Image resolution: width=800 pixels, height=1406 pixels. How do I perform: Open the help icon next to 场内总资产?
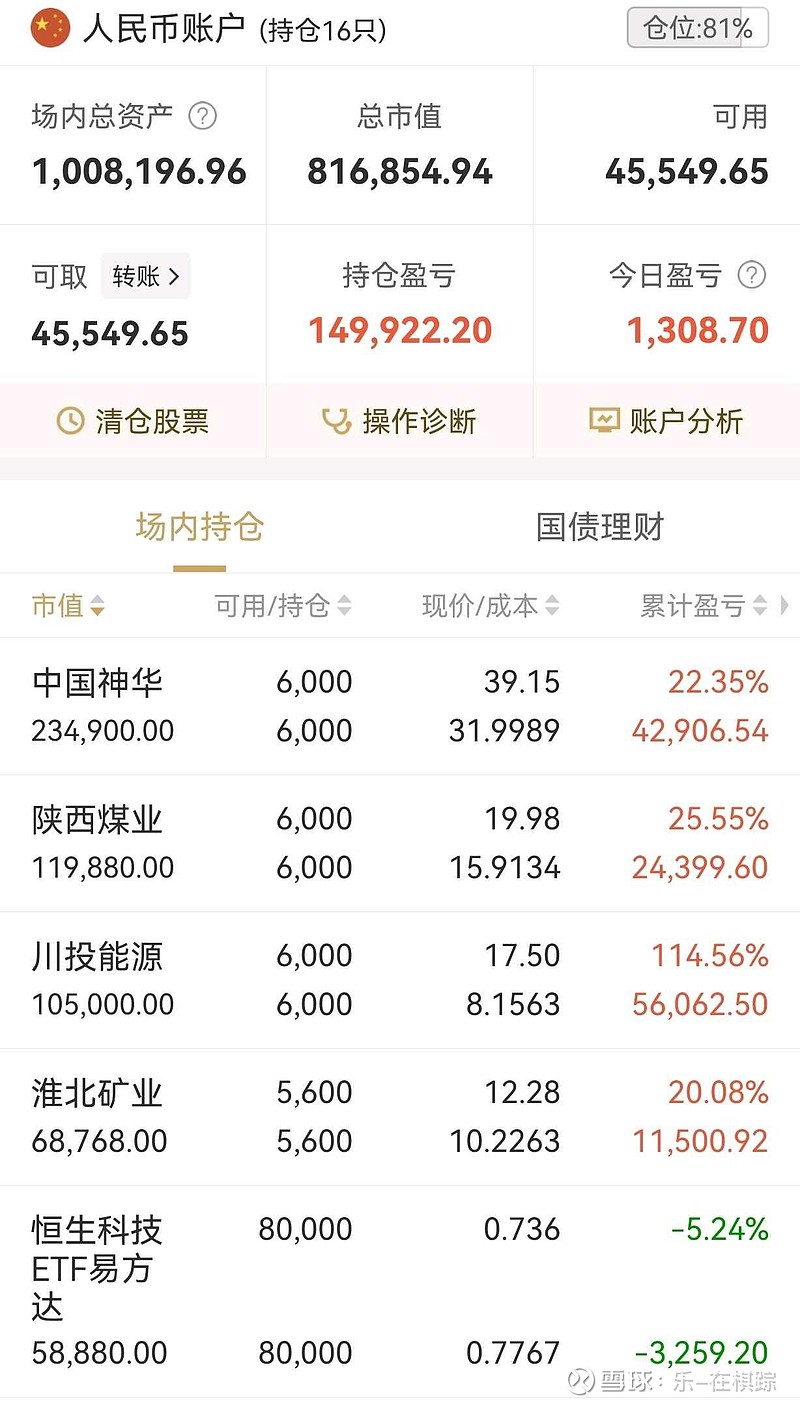pyautogui.click(x=202, y=116)
